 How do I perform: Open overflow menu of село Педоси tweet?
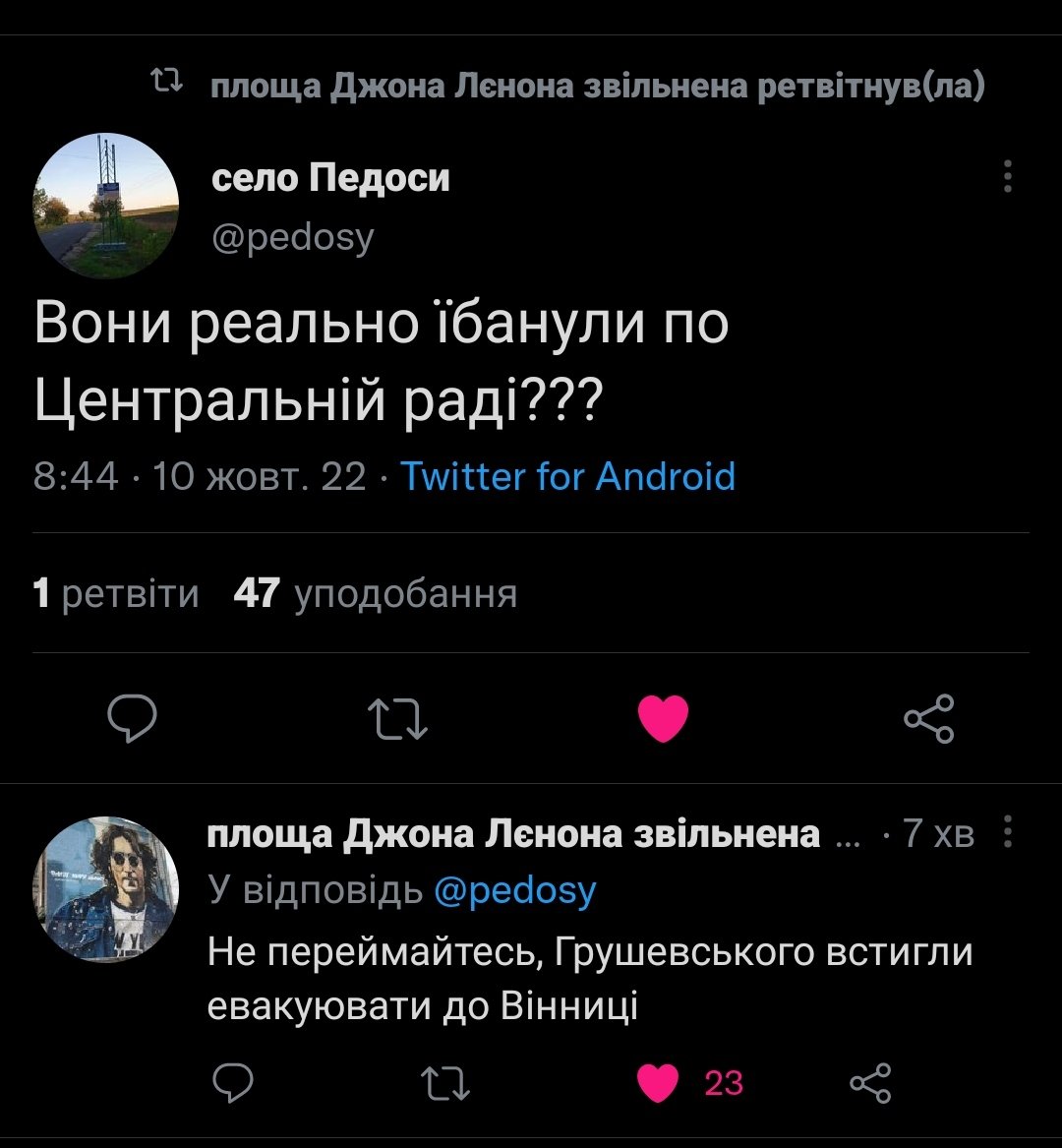pyautogui.click(x=1007, y=177)
